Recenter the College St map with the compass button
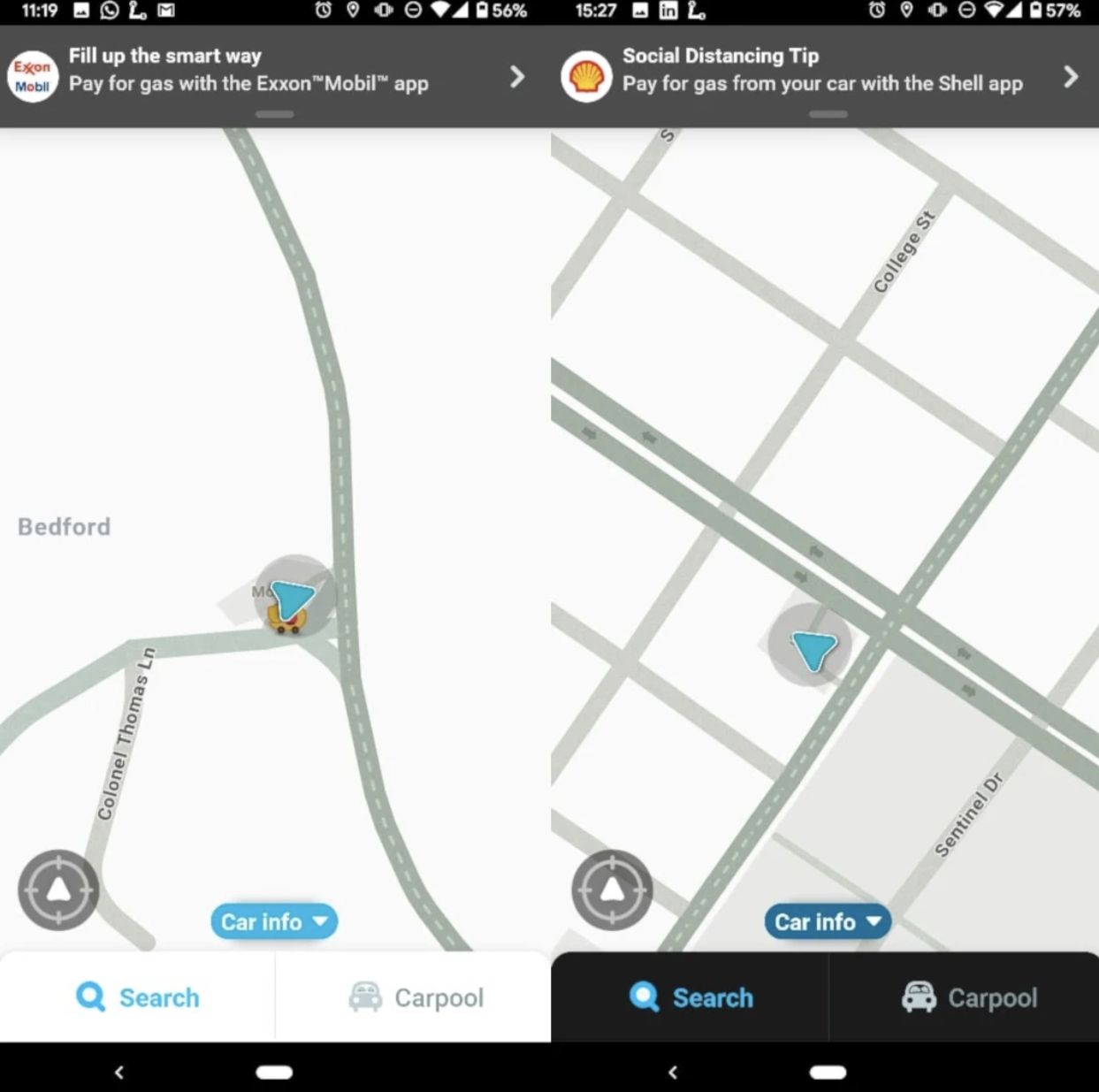 (612, 890)
